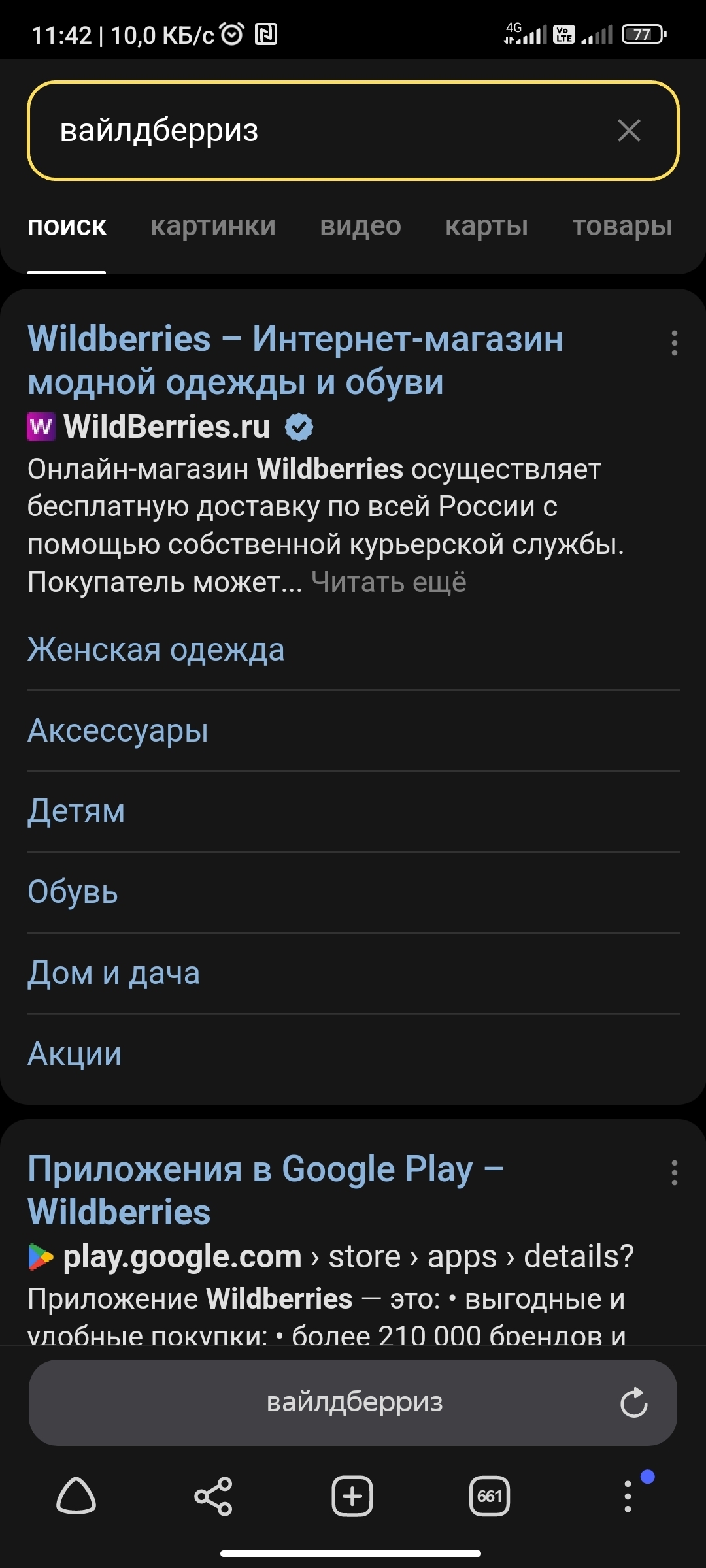The height and width of the screenshot is (1568, 706).
Task: Open a new tab with the plus button
Action: point(352,1496)
